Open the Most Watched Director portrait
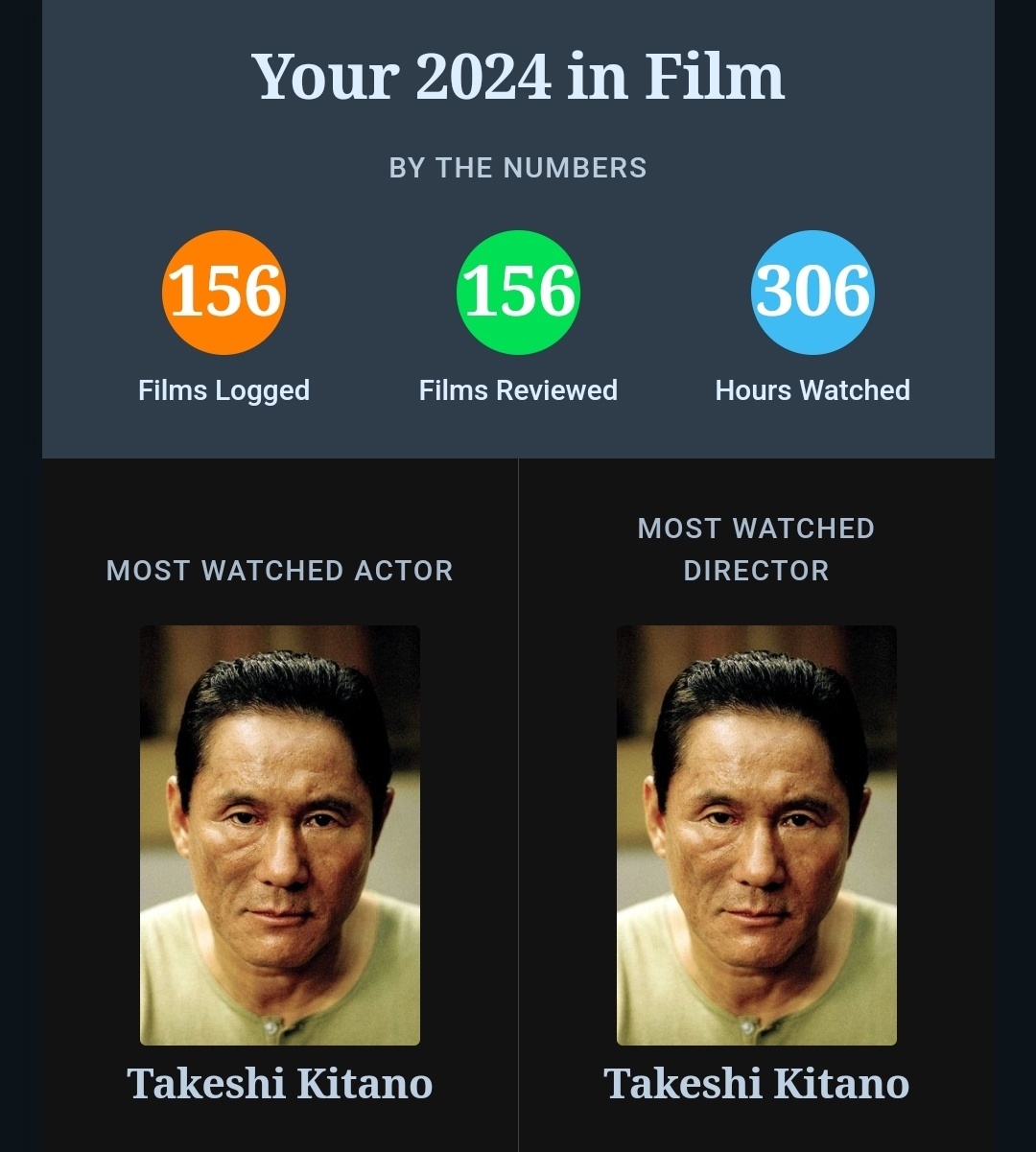The image size is (1036, 1152). tap(756, 835)
